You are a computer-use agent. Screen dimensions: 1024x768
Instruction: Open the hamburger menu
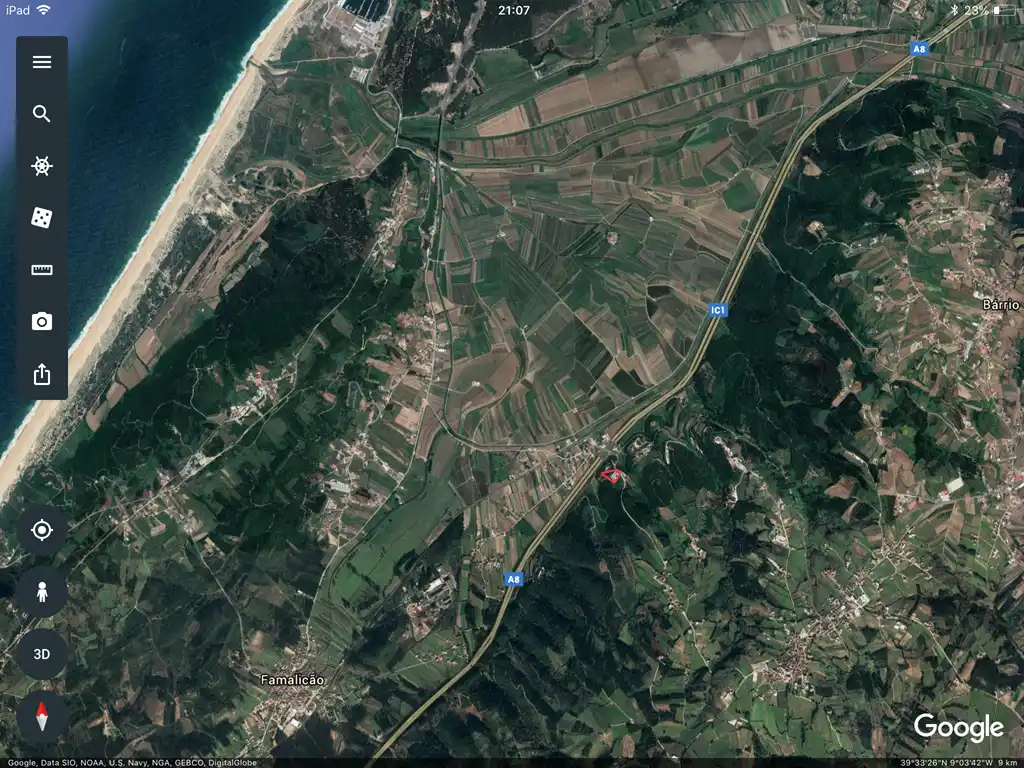point(41,62)
